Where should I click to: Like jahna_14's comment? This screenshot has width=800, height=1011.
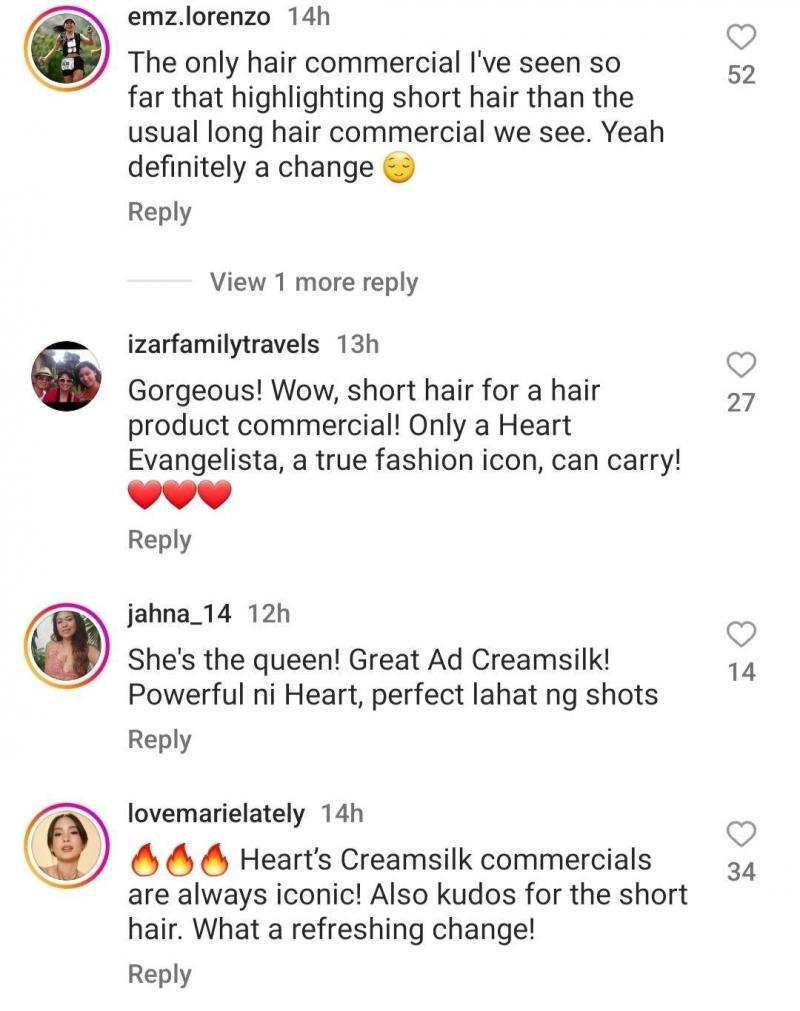tap(741, 634)
